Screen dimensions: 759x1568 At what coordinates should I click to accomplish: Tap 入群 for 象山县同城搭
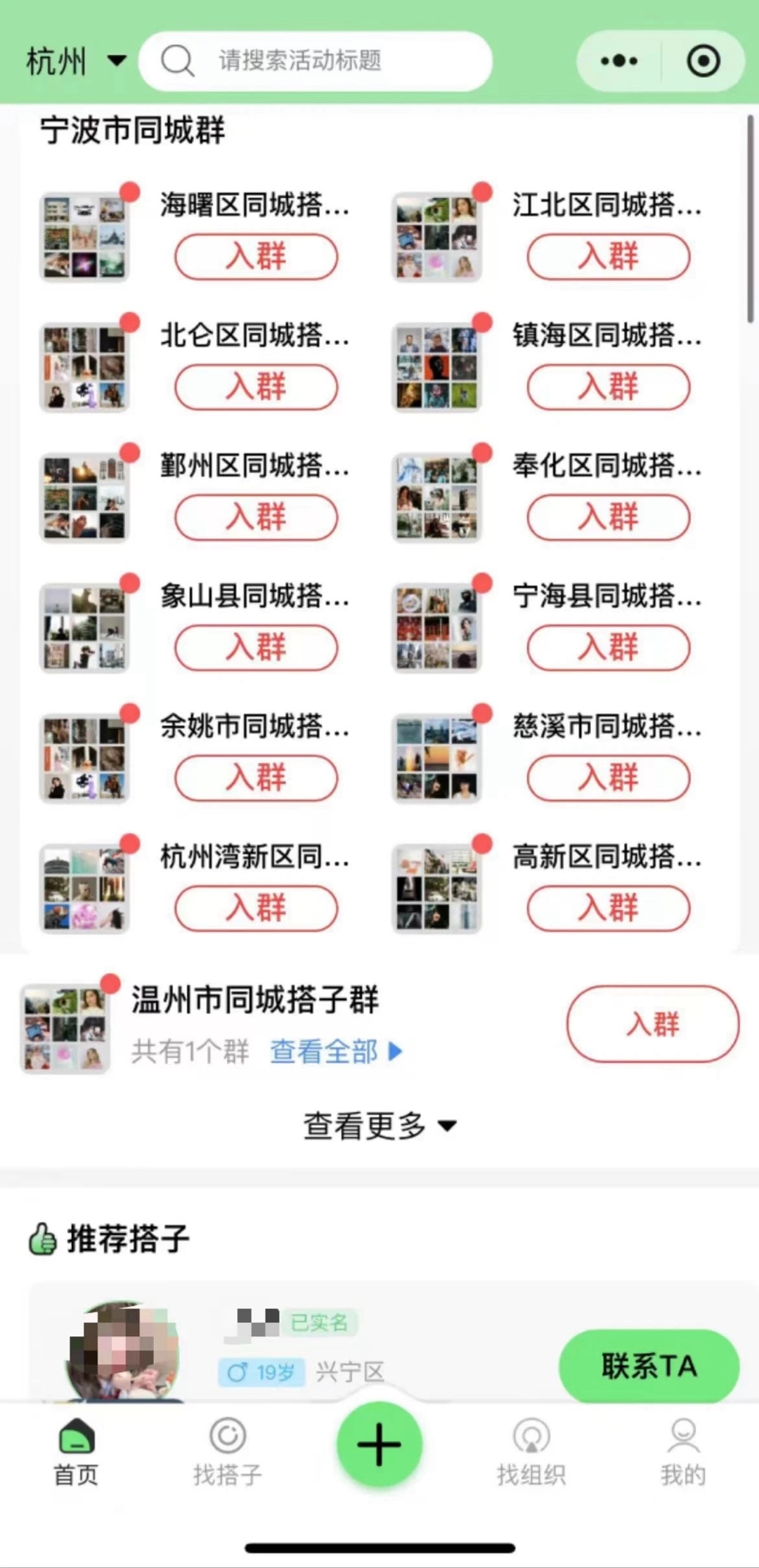(x=256, y=647)
